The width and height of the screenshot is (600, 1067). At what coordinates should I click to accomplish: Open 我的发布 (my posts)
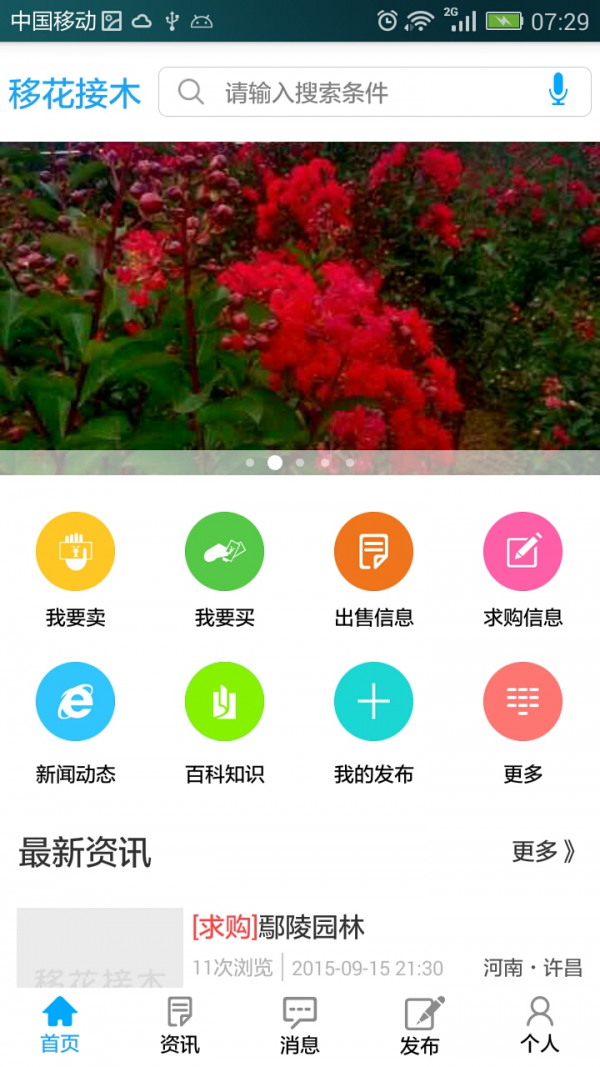373,702
